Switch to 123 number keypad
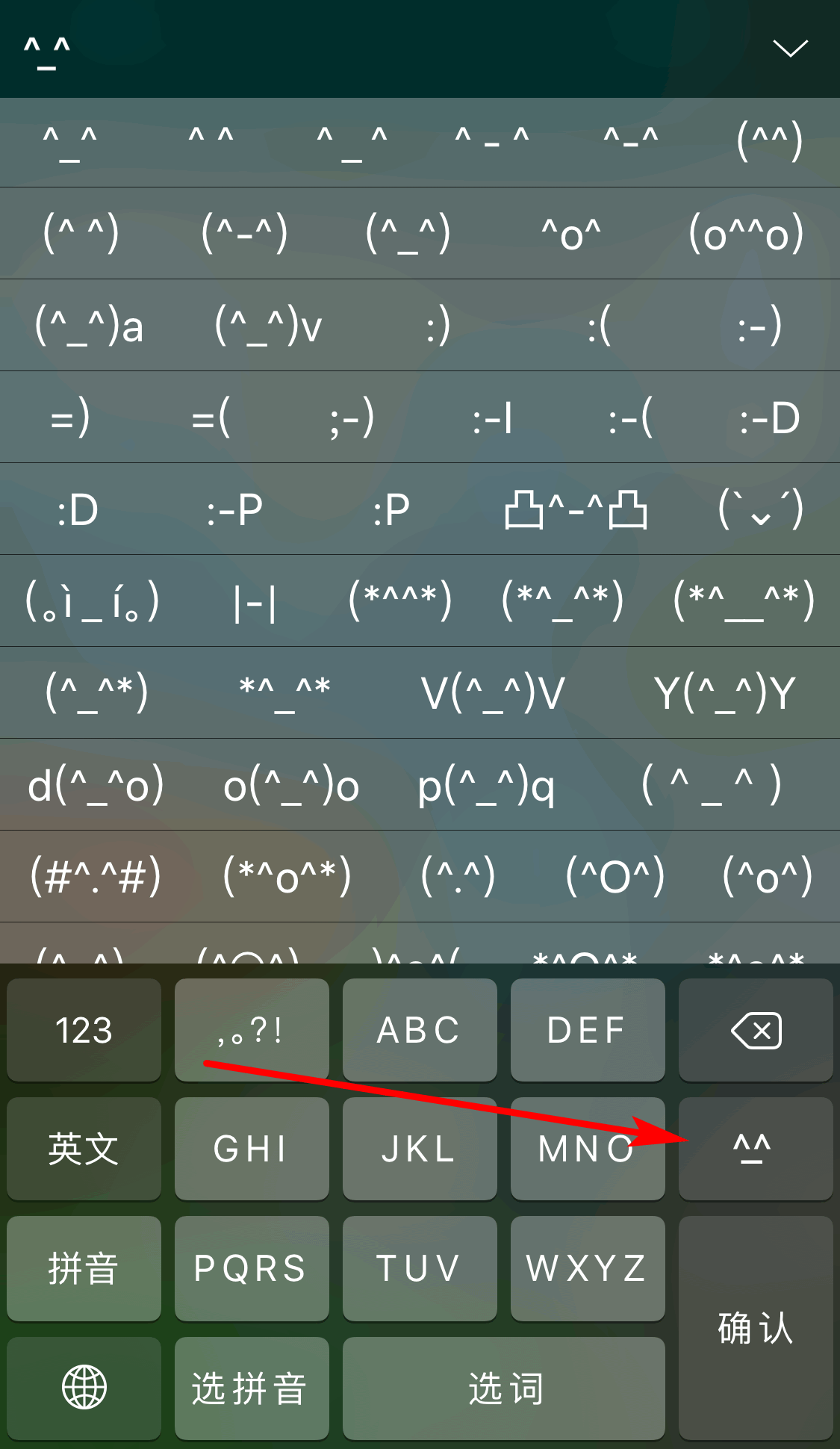Image resolution: width=840 pixels, height=1449 pixels. (83, 1029)
